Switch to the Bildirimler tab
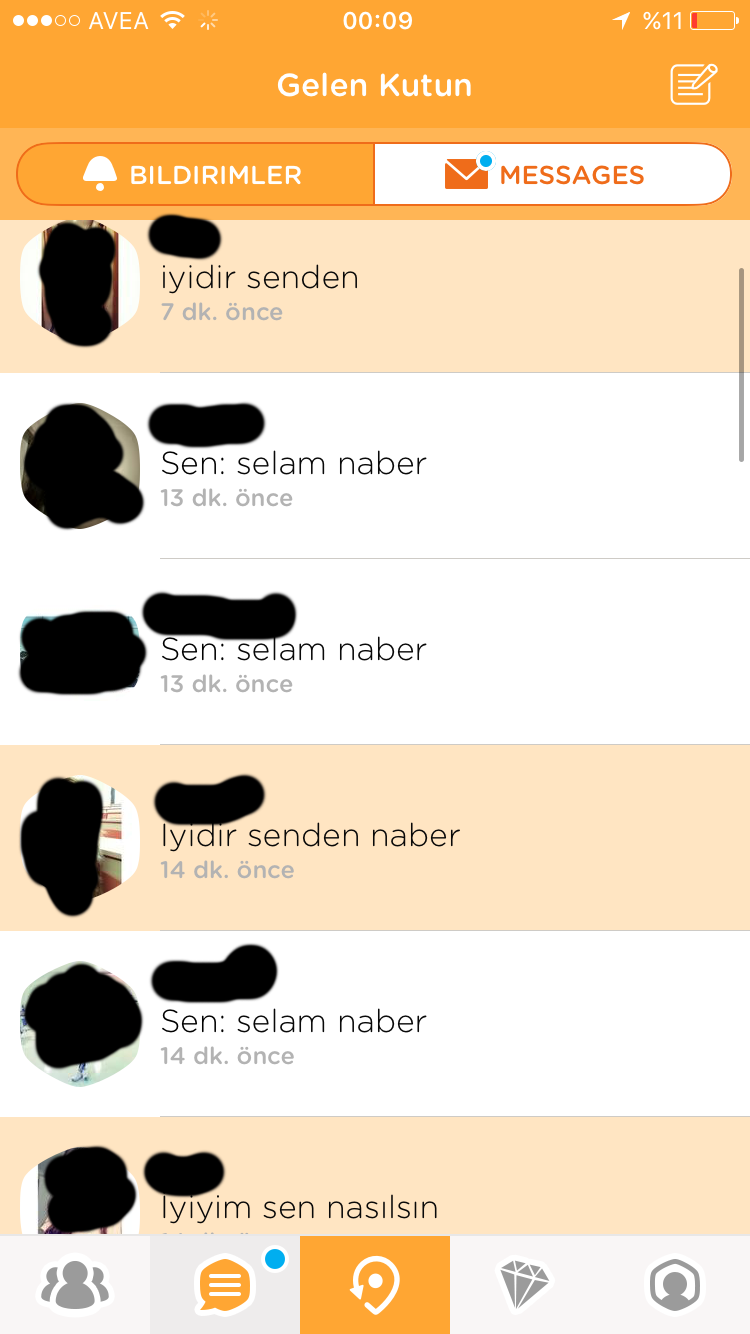750x1334 pixels. [x=196, y=175]
